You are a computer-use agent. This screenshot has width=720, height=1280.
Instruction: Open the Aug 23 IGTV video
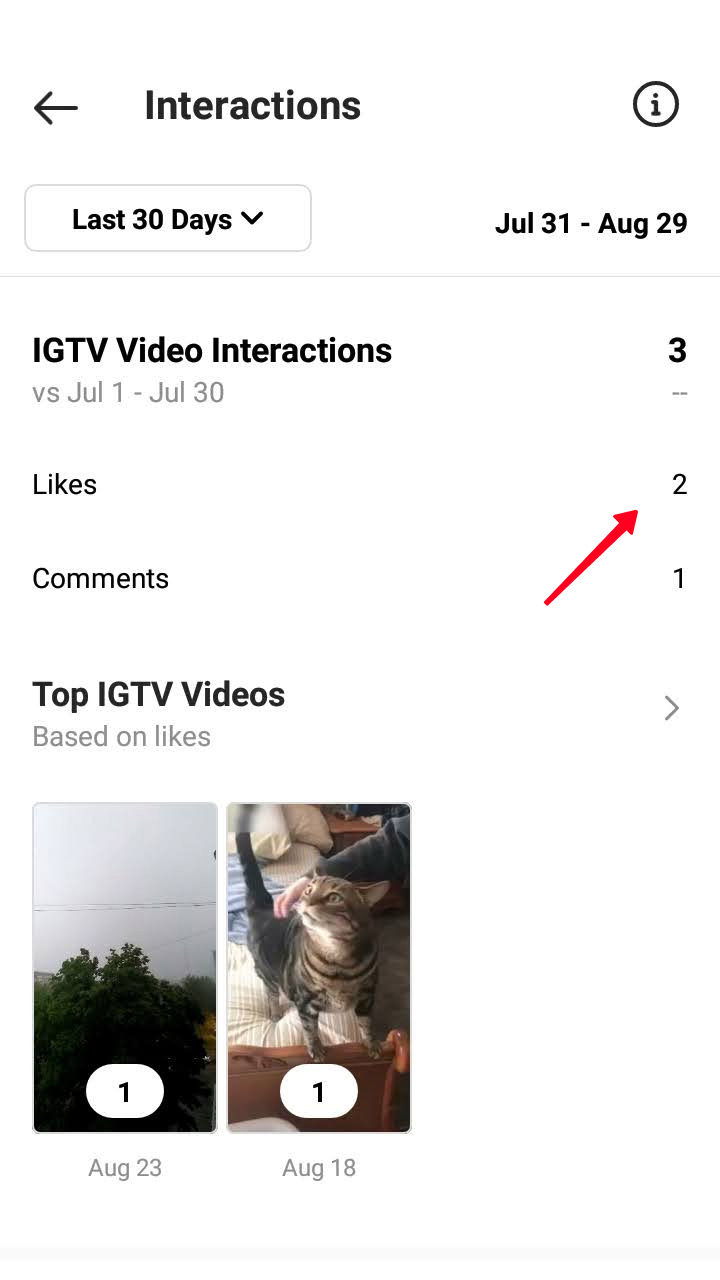tap(125, 968)
